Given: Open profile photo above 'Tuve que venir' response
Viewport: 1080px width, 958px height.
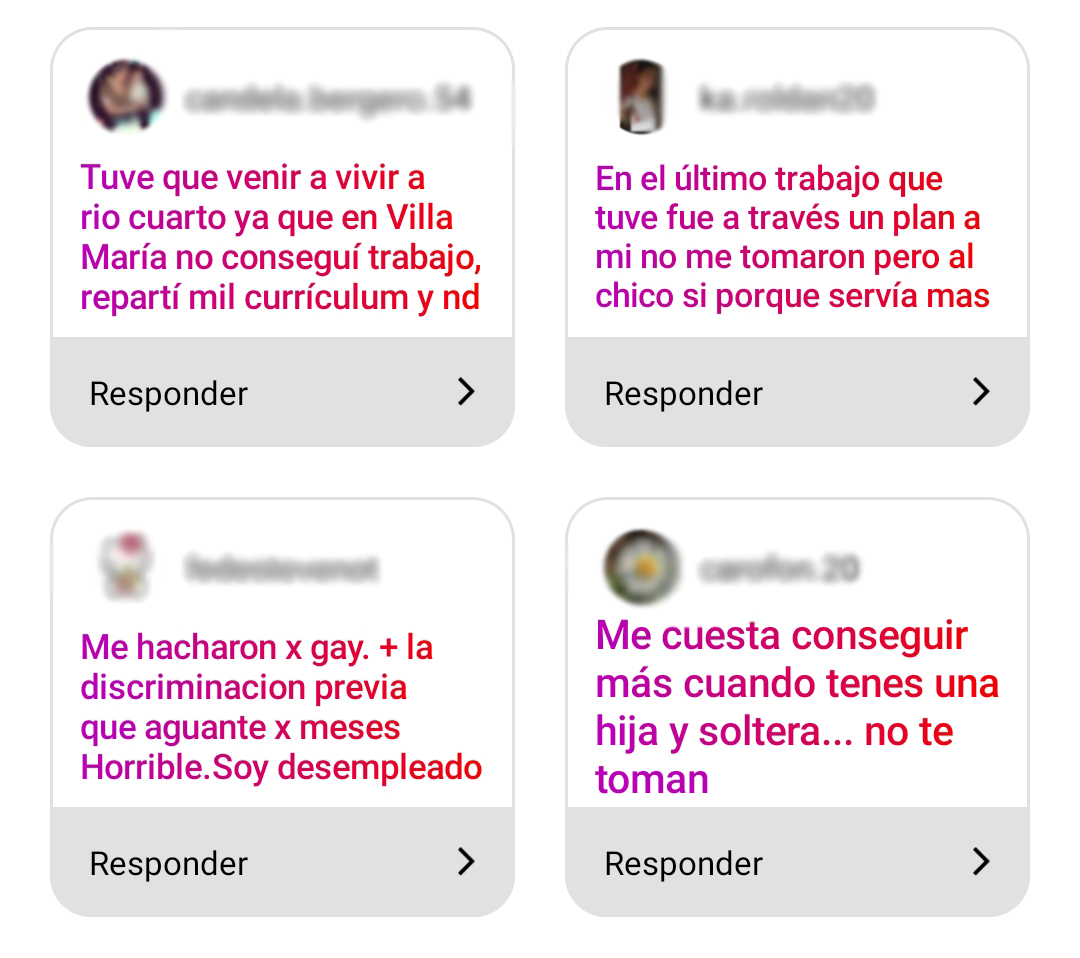Looking at the screenshot, I should point(126,97).
